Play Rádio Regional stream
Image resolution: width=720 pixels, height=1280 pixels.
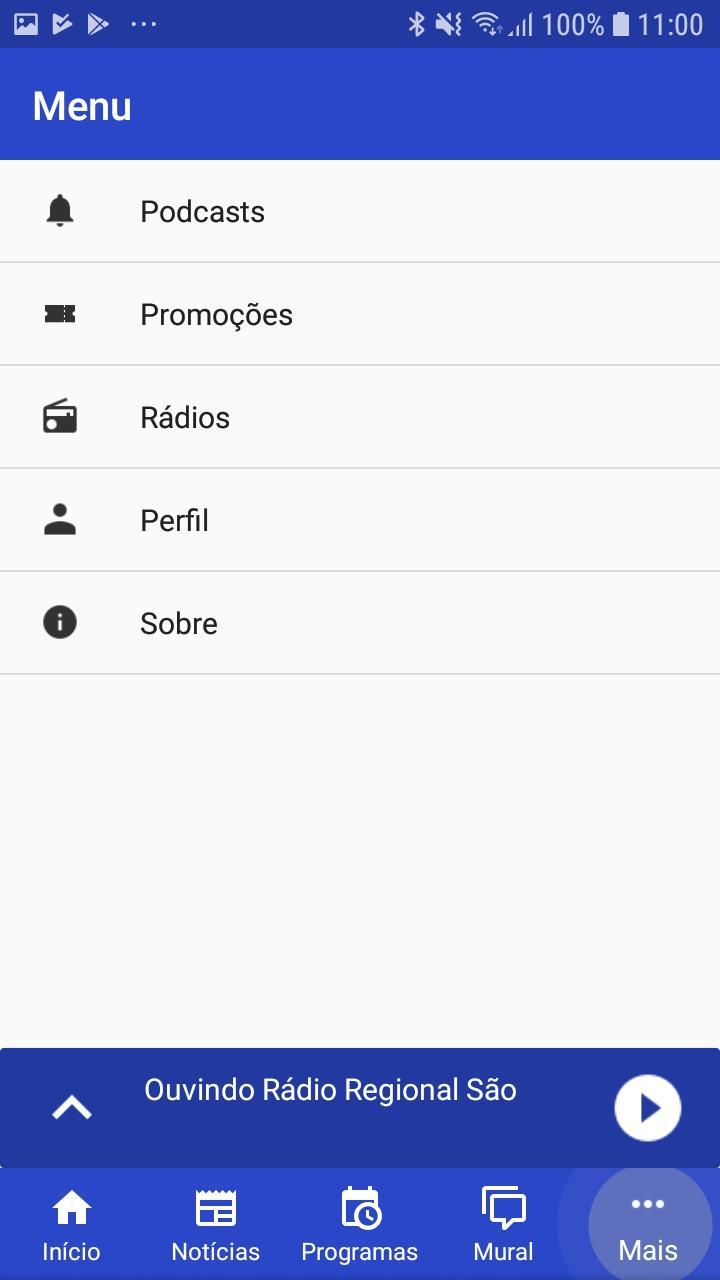[x=648, y=1108]
